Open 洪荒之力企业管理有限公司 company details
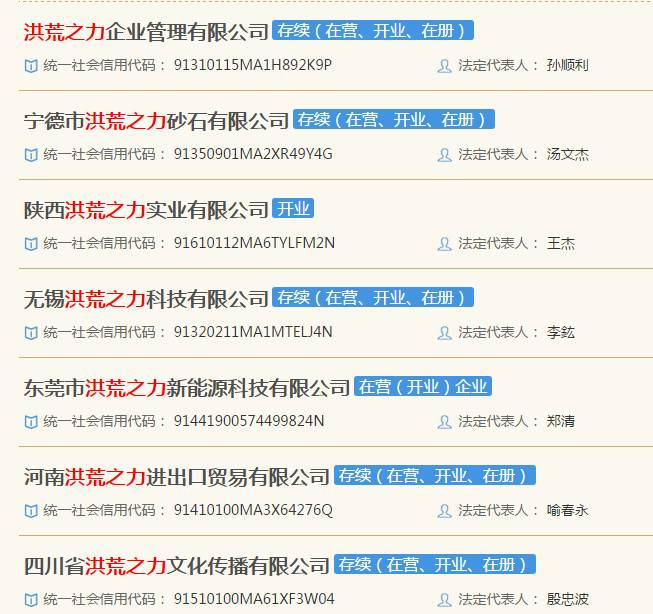 [x=146, y=32]
